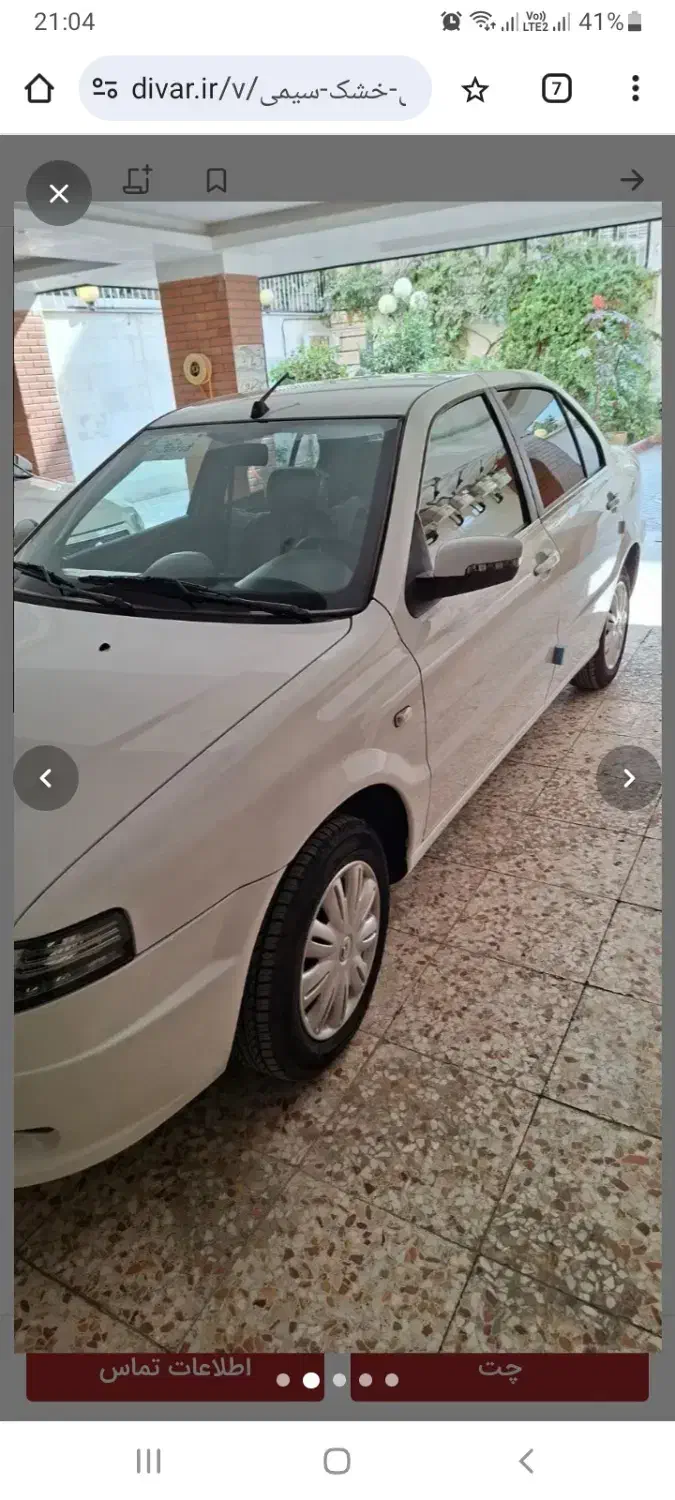Go to the previous car photo
Screen dimensions: 675x1500
coord(46,778)
